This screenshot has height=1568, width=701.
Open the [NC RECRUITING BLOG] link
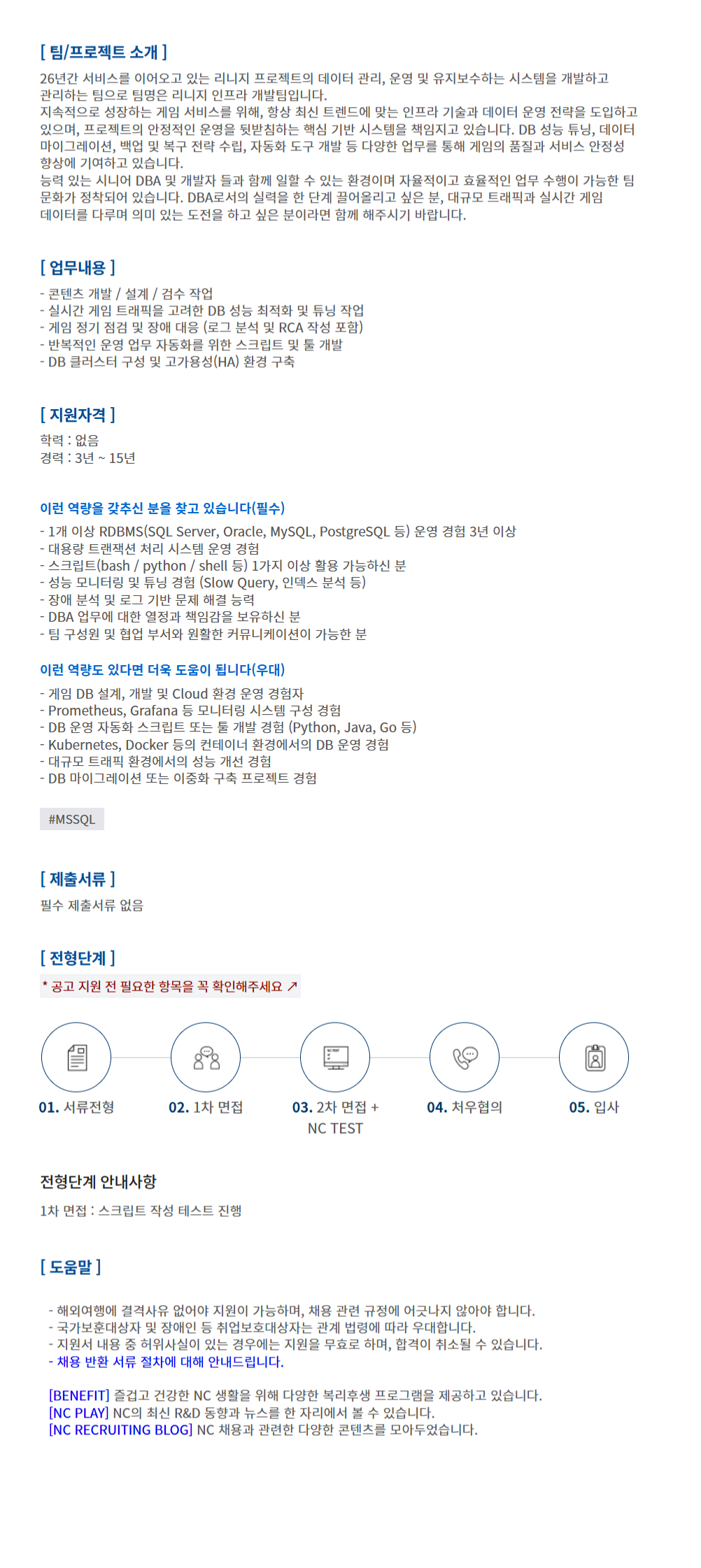[120, 1430]
